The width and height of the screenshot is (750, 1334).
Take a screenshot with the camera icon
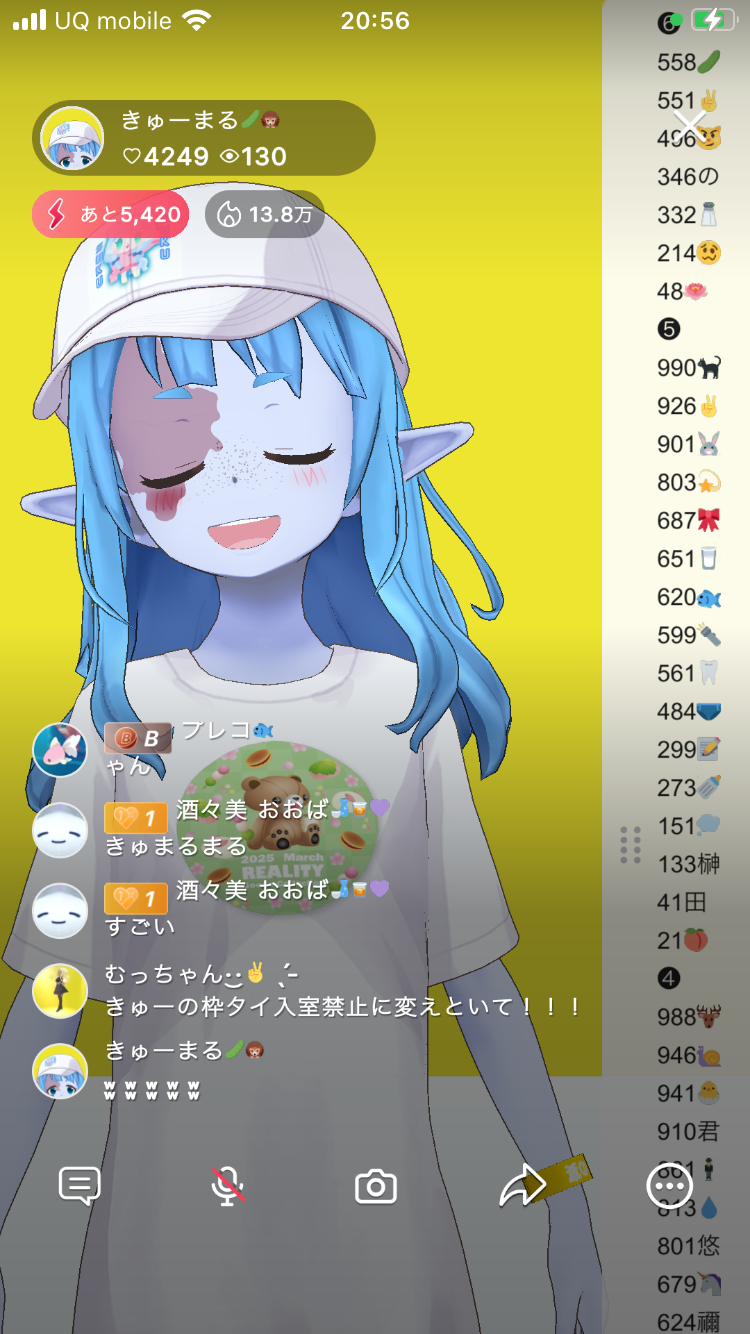[376, 1187]
